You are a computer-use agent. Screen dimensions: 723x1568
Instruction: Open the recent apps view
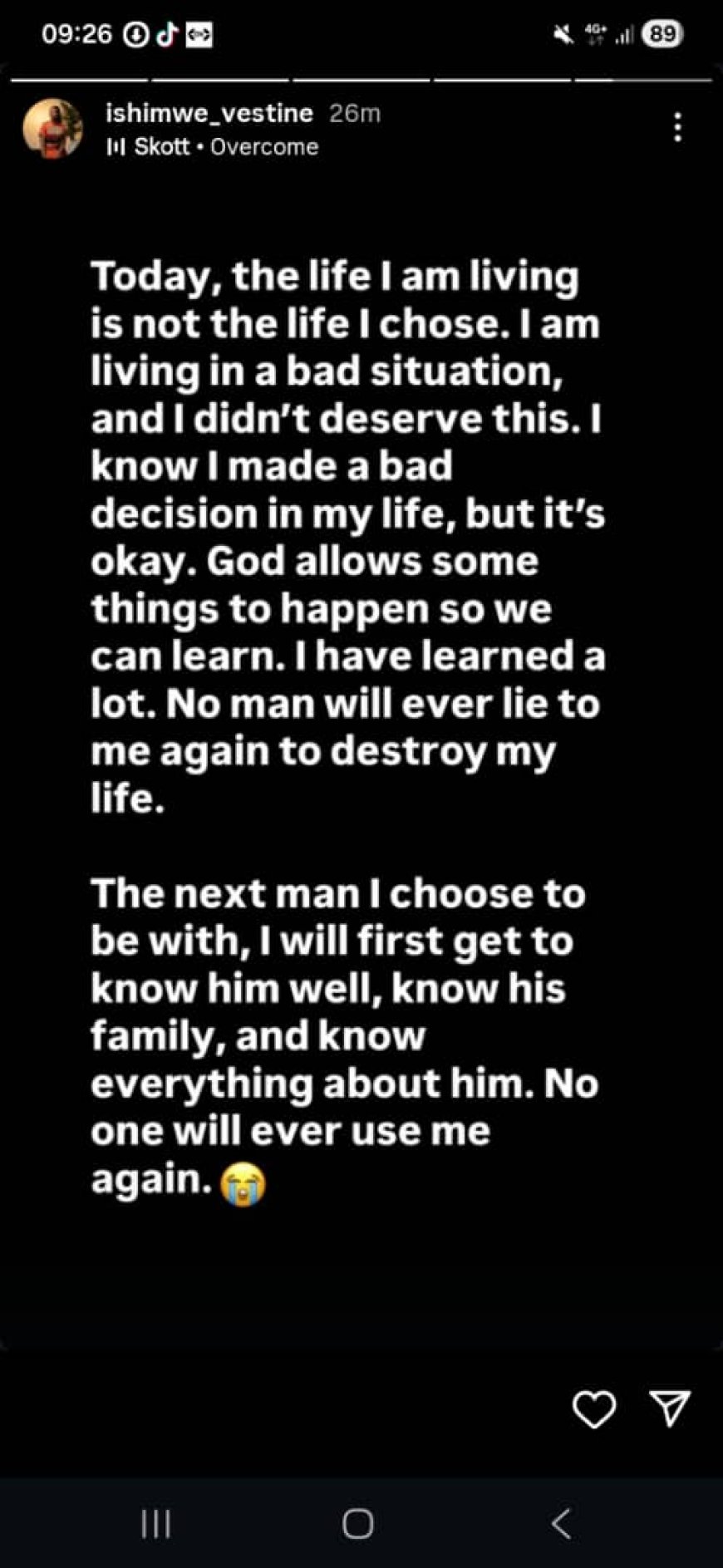click(155, 1523)
